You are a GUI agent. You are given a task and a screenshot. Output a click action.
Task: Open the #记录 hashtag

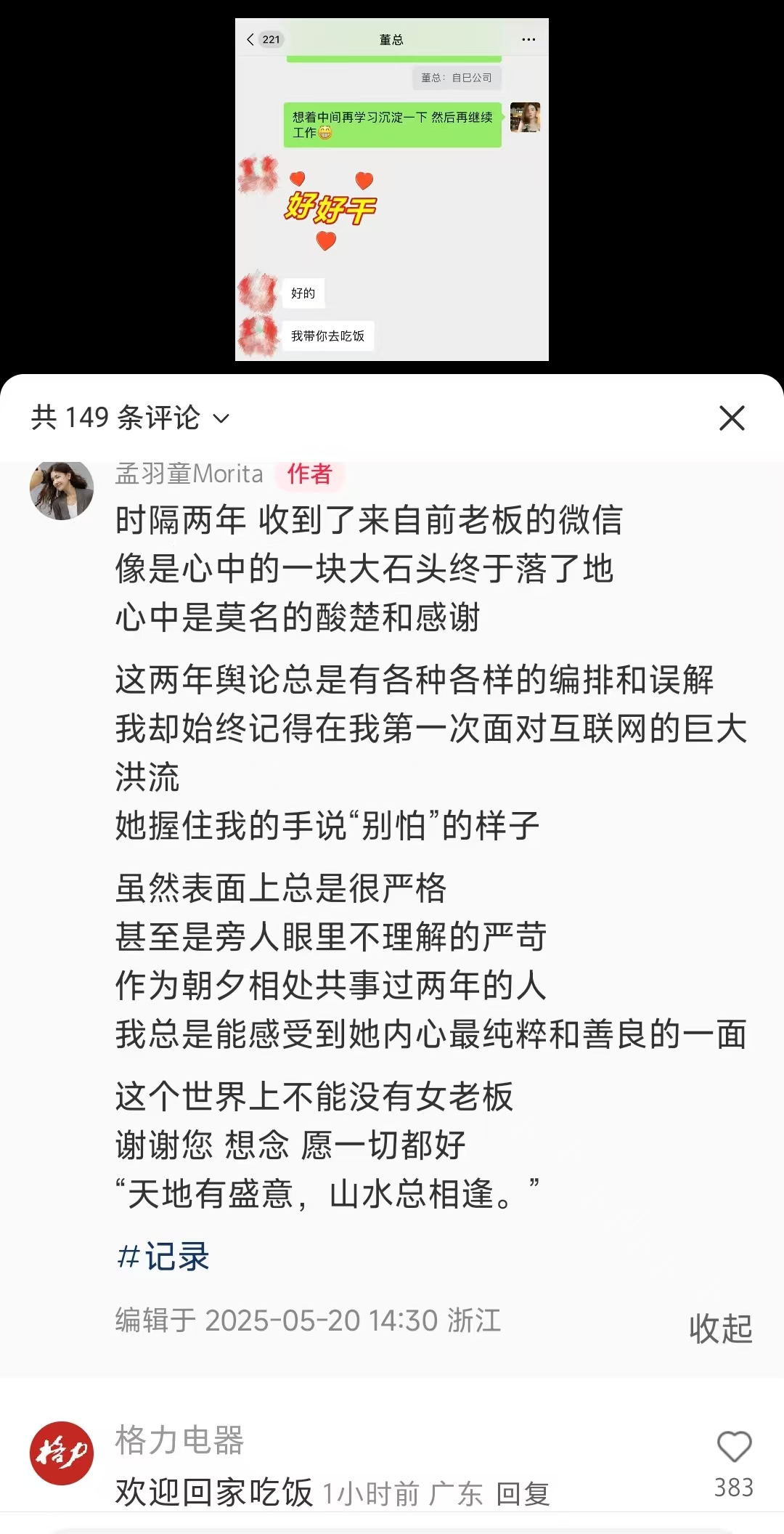click(x=163, y=1256)
